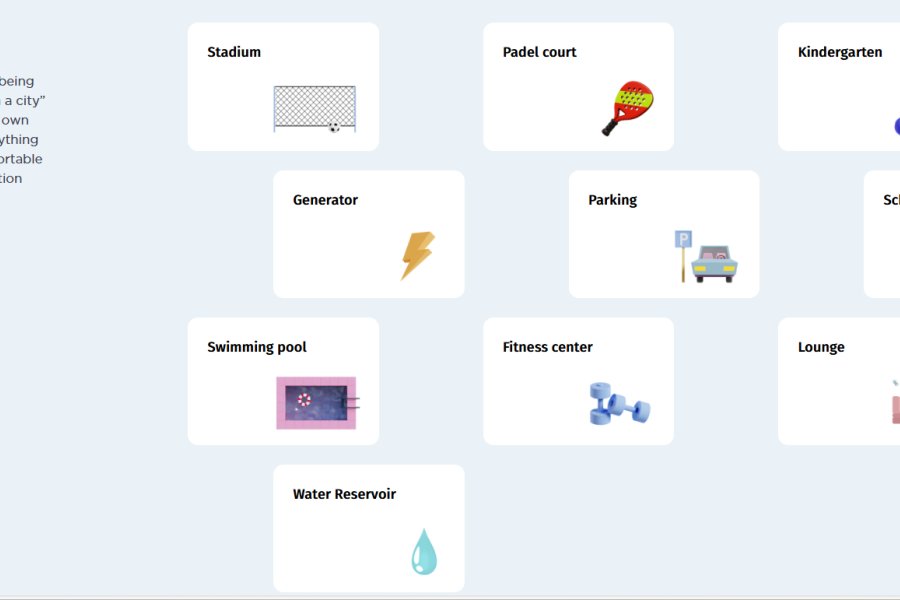View the Water Reservoir card

click(368, 528)
